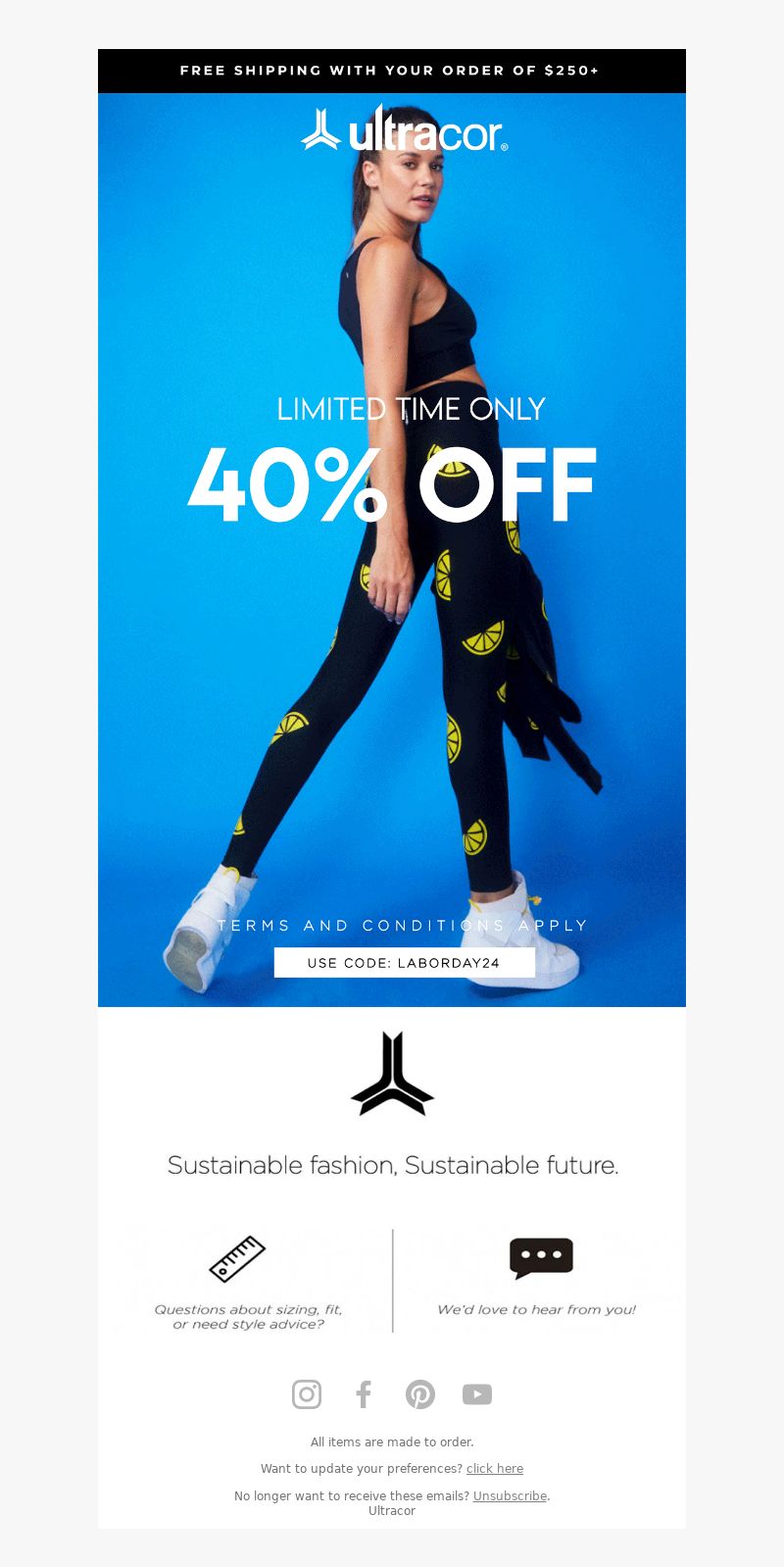The height and width of the screenshot is (1567, 784).
Task: Tap the Unsubscribe link
Action: pyautogui.click(x=510, y=1495)
